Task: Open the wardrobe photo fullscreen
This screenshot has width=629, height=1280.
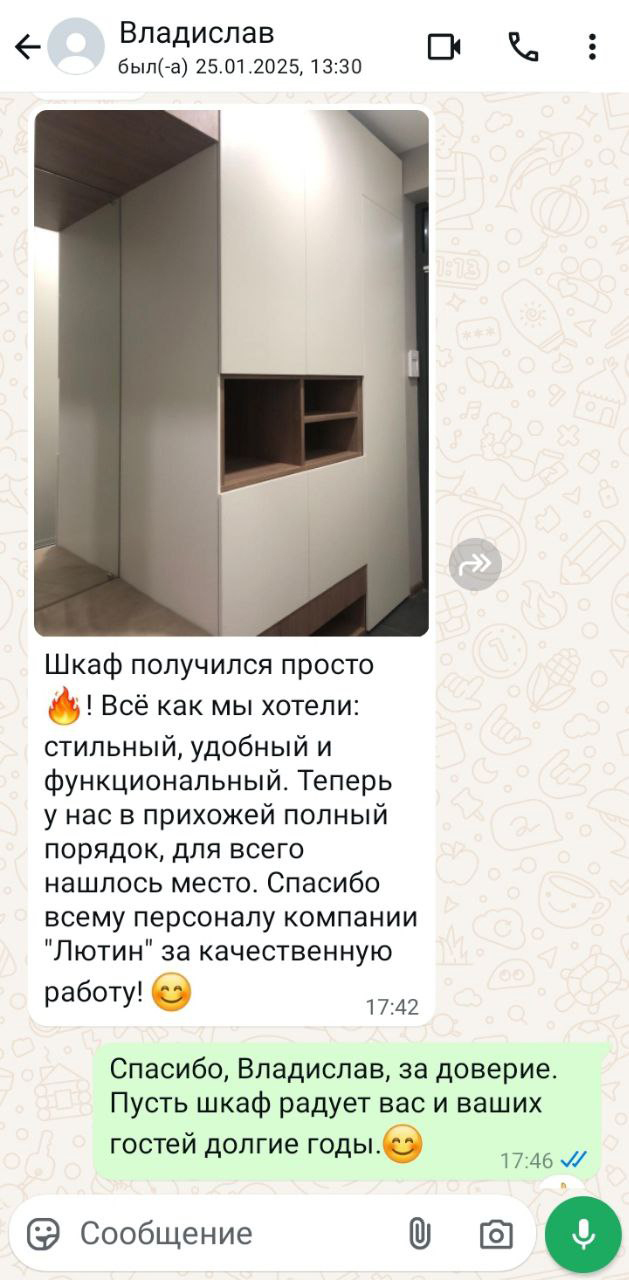Action: (x=231, y=372)
